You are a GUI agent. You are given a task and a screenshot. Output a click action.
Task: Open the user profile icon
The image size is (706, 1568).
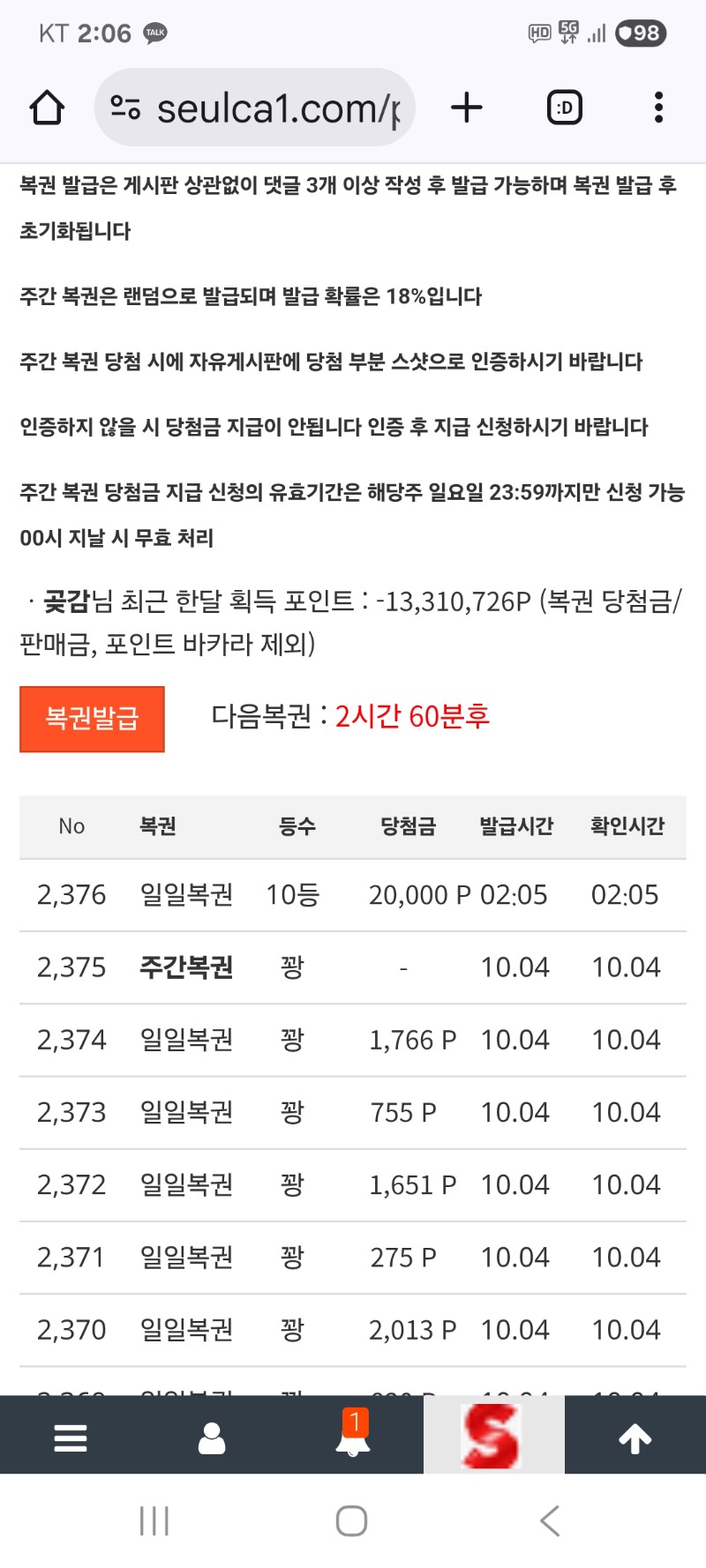coord(212,1437)
